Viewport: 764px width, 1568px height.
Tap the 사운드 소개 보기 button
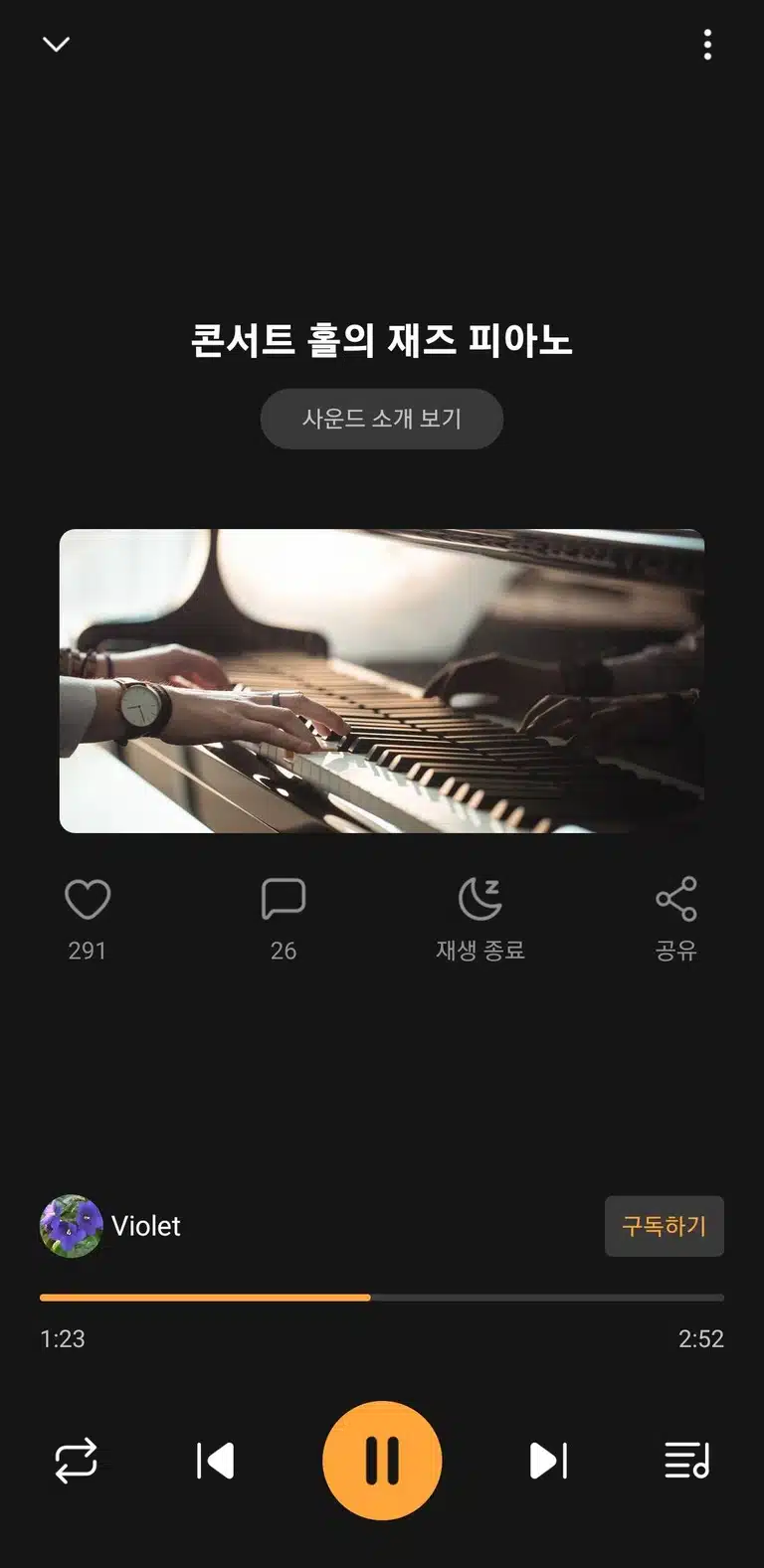(x=382, y=419)
